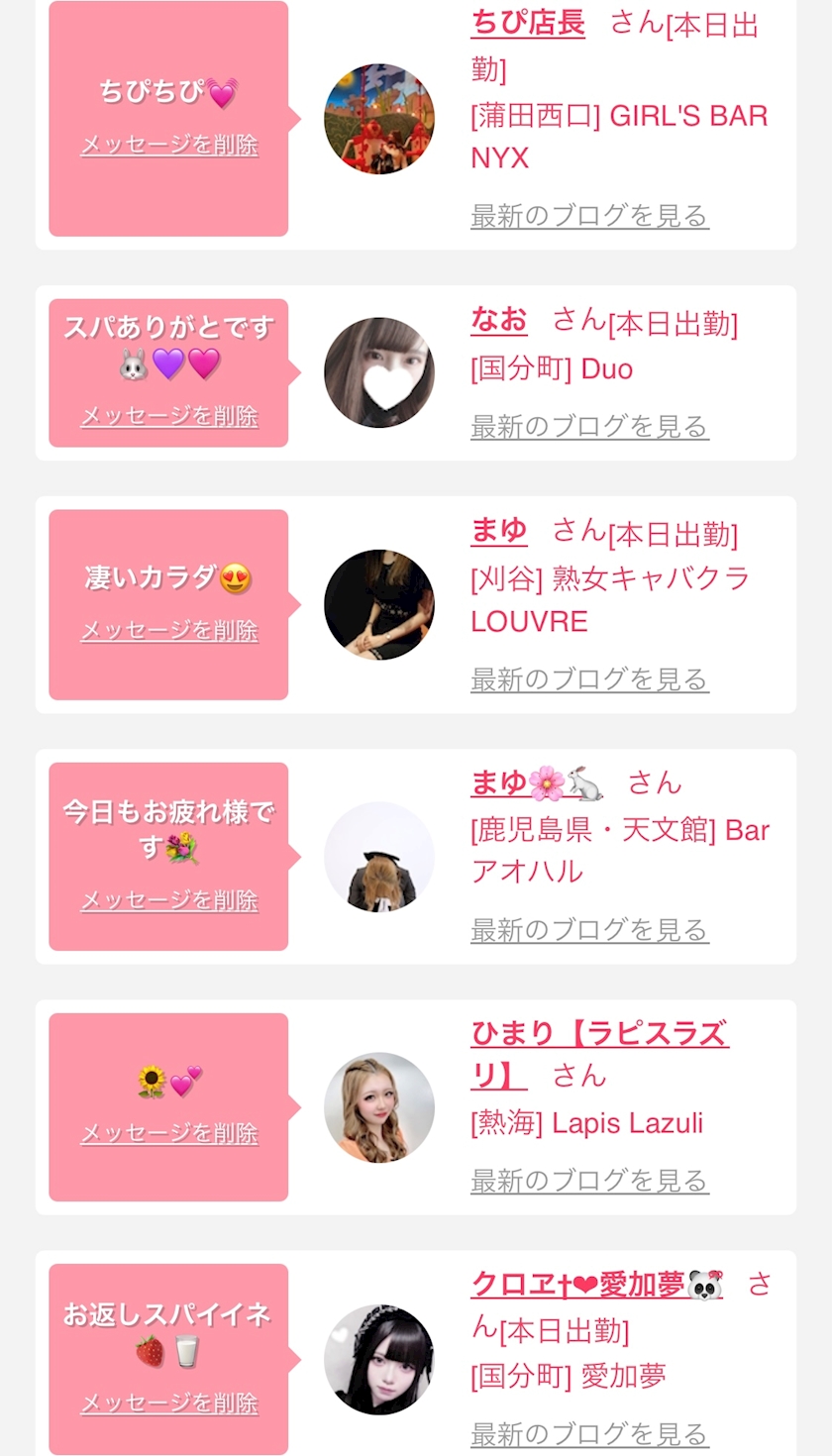Image resolution: width=832 pixels, height=1456 pixels.
Task: View latest blog of ちび店長
Action: (589, 215)
